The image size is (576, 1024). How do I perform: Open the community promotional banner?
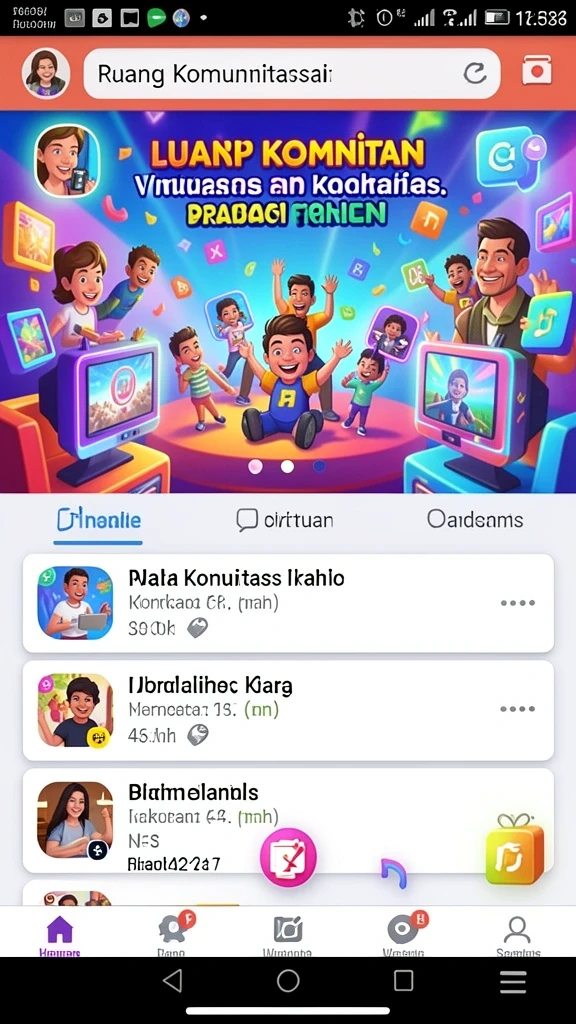(288, 302)
